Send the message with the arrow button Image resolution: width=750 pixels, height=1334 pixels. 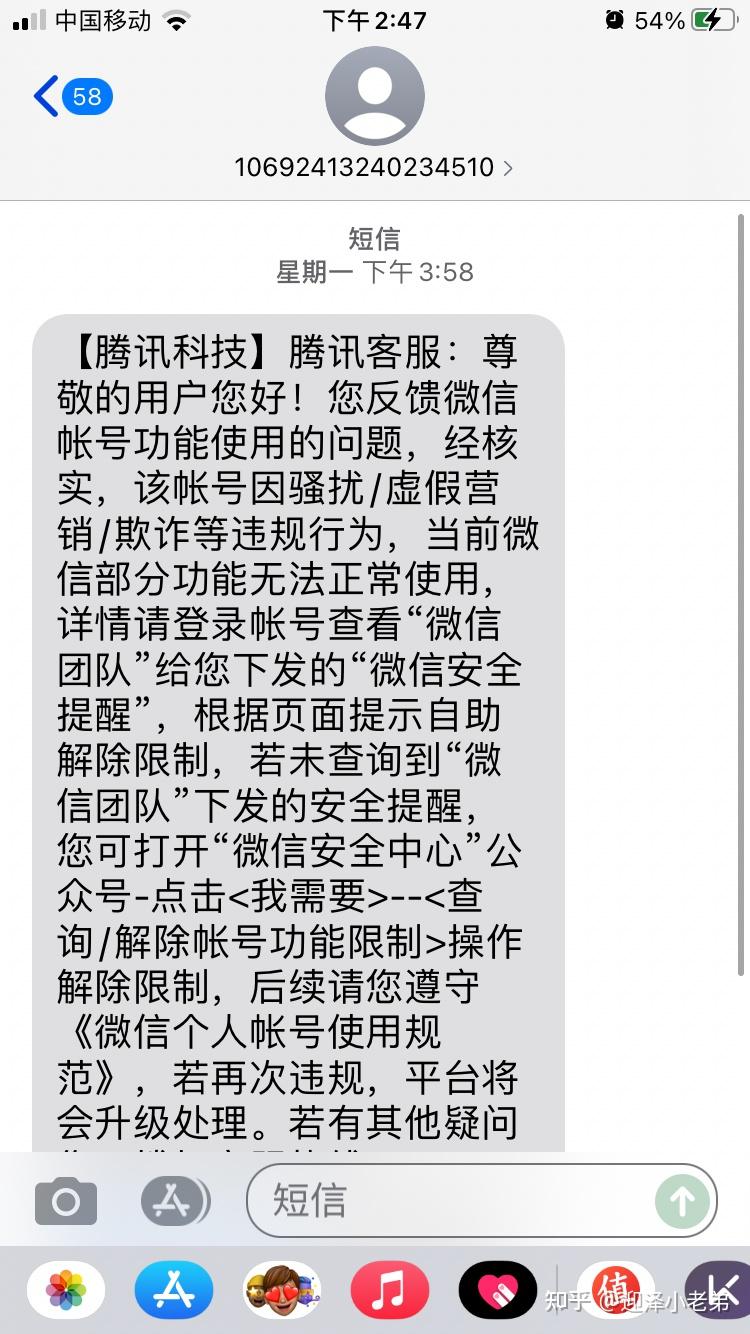(683, 1200)
